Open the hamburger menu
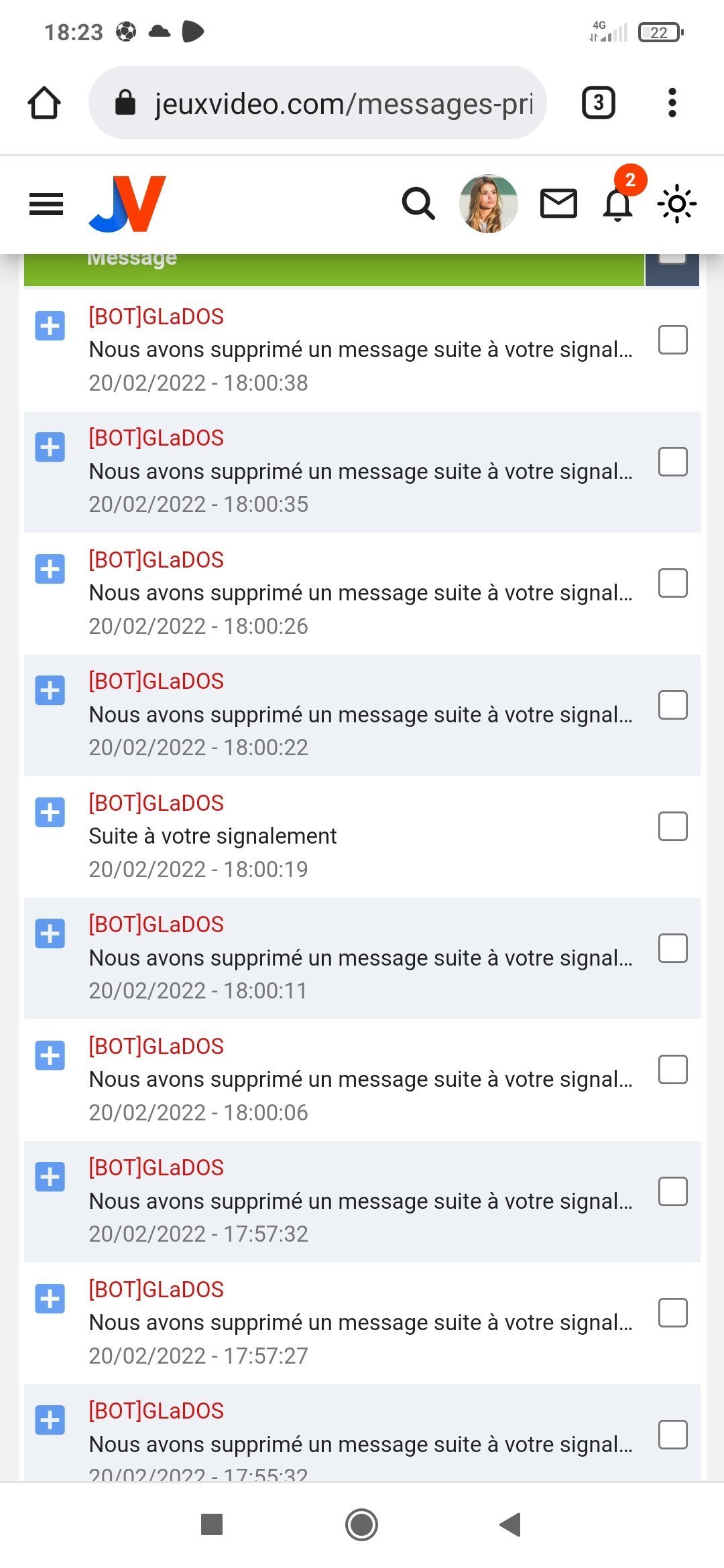 click(x=46, y=204)
